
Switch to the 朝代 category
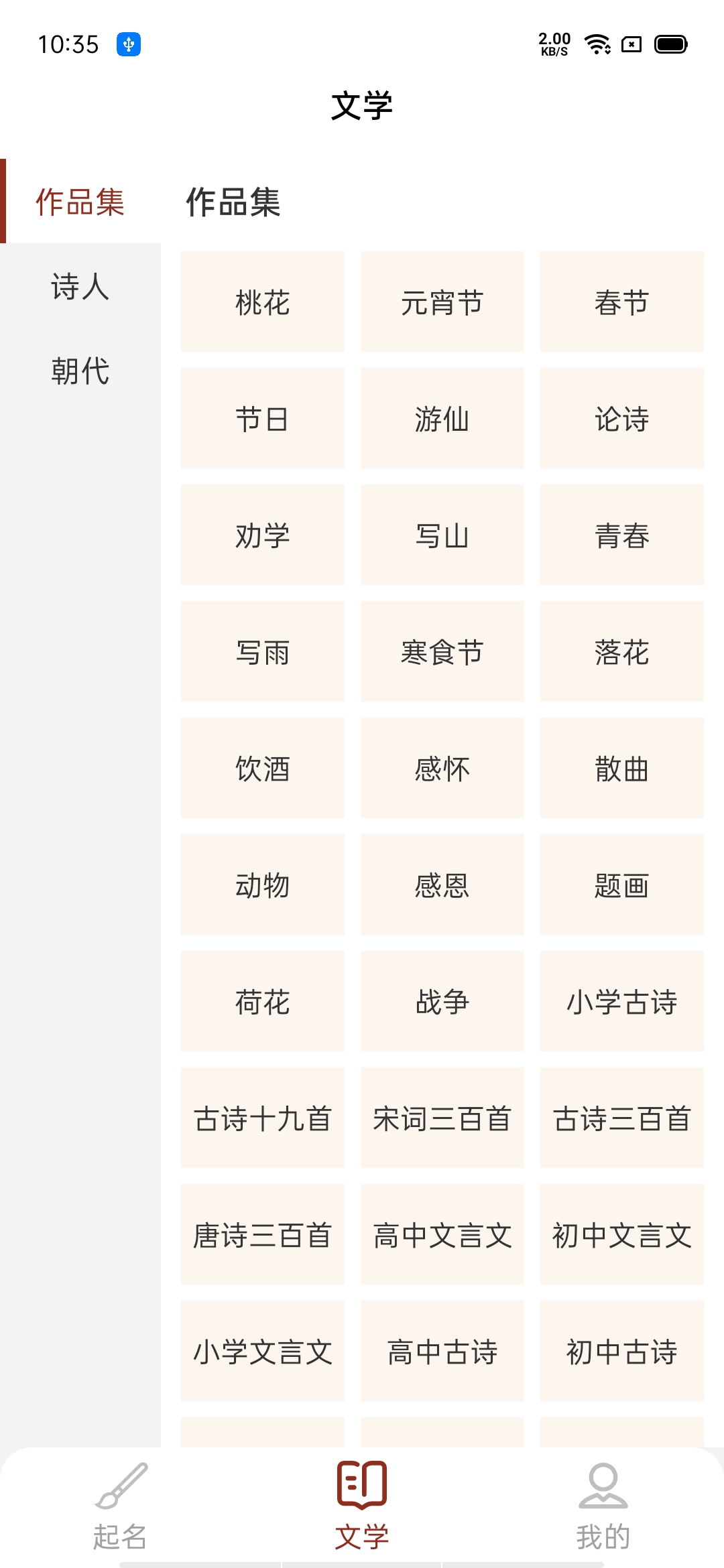(x=80, y=371)
